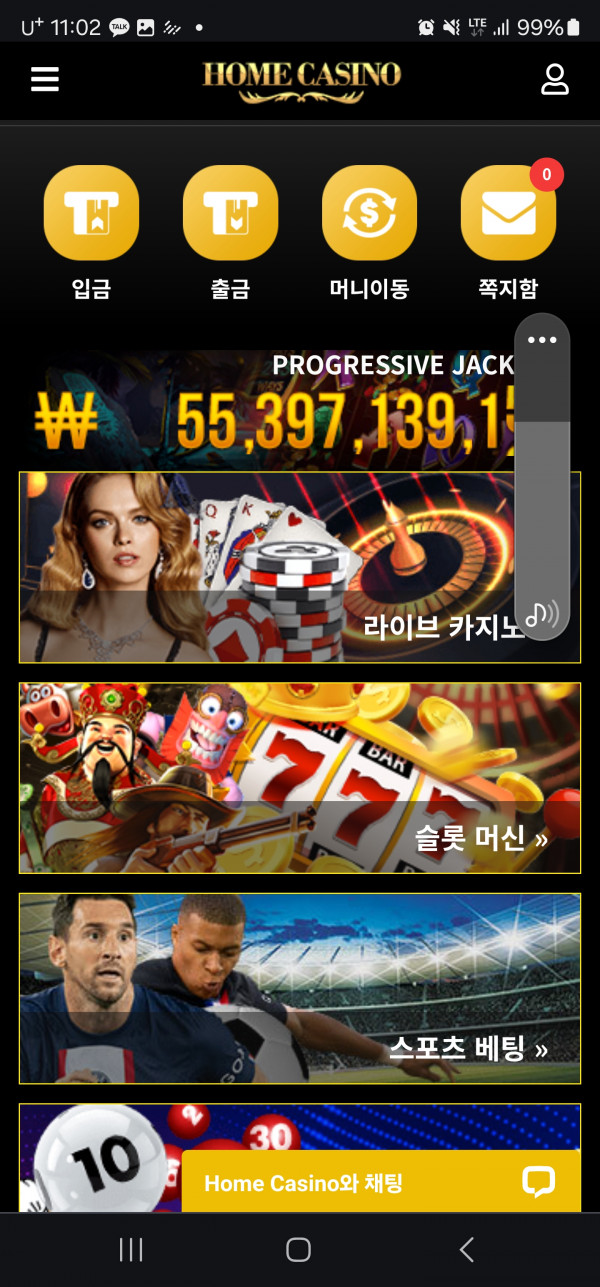Open the volume panel's three-dot options

tap(542, 340)
